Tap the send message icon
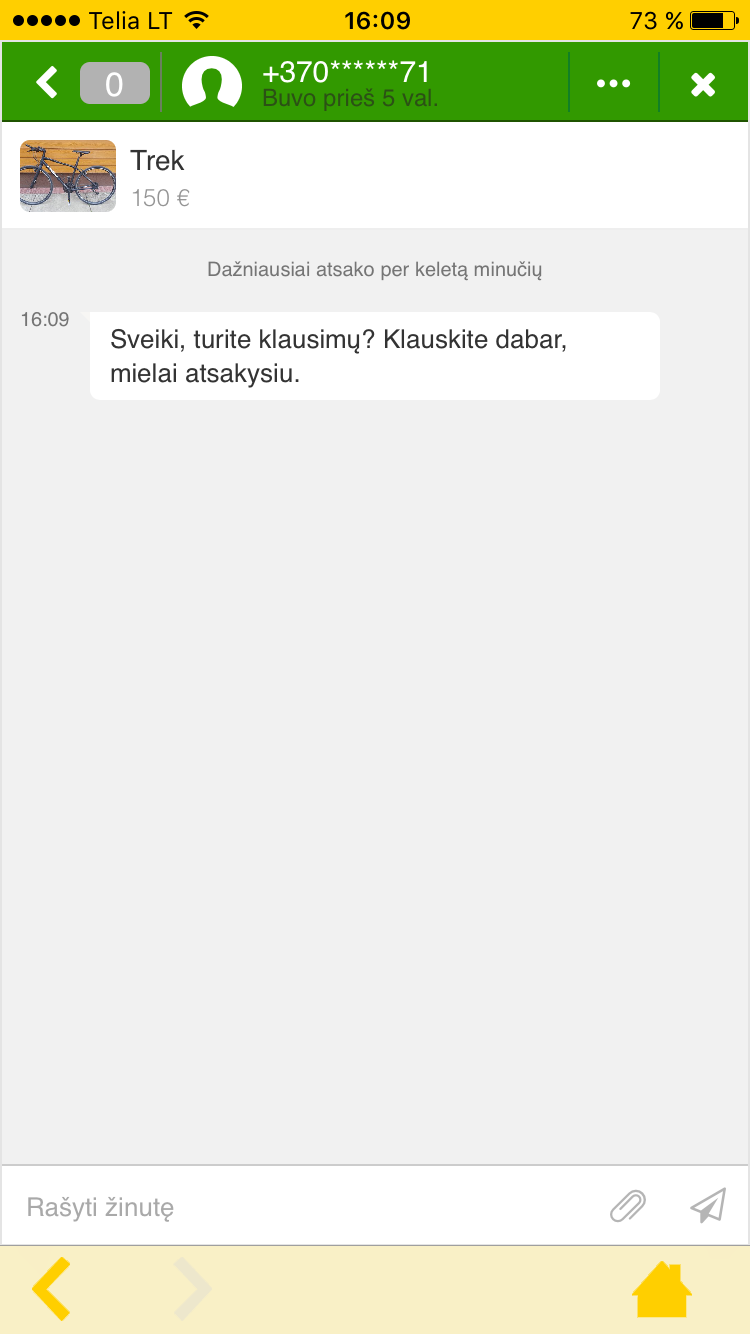This screenshot has width=750, height=1334. 707,1206
